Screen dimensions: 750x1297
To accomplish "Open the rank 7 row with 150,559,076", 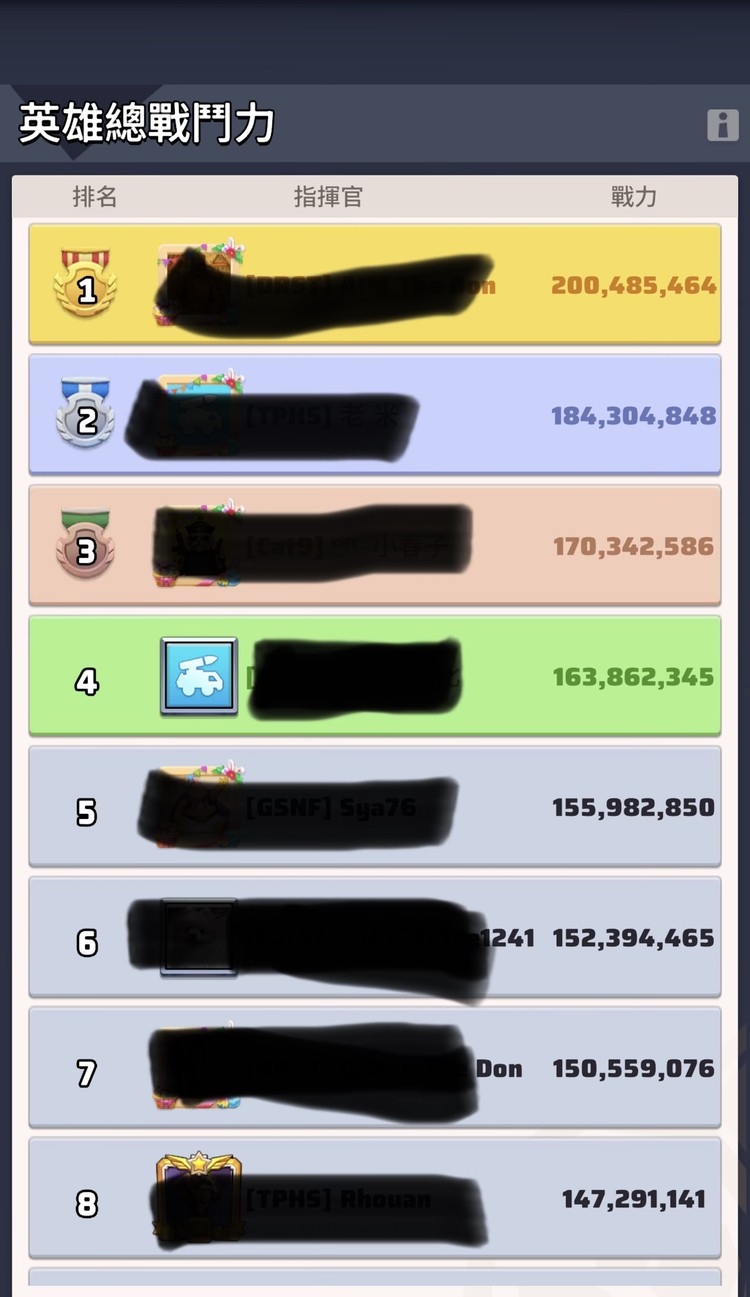I will [374, 1068].
